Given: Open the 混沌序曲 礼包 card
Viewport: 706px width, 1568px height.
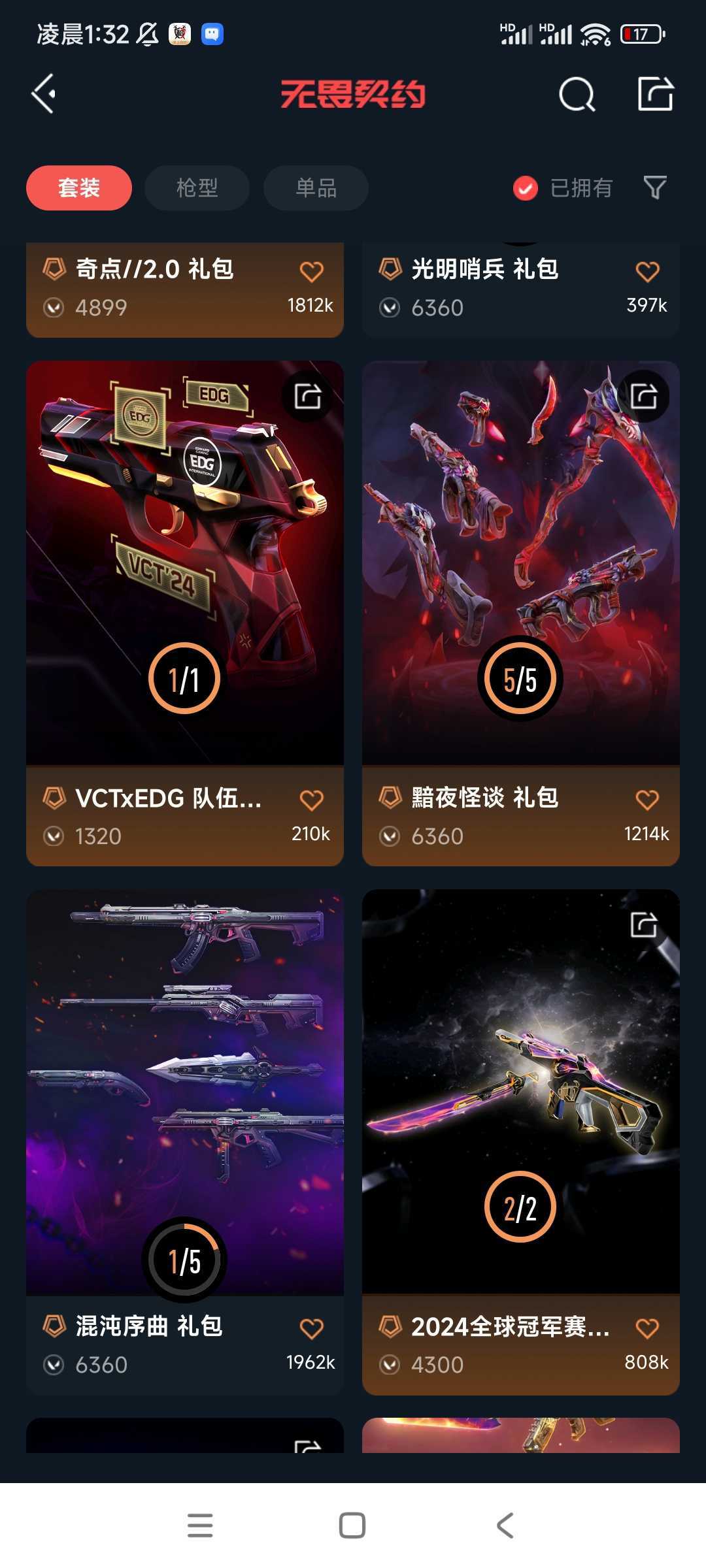Looking at the screenshot, I should [x=185, y=1142].
